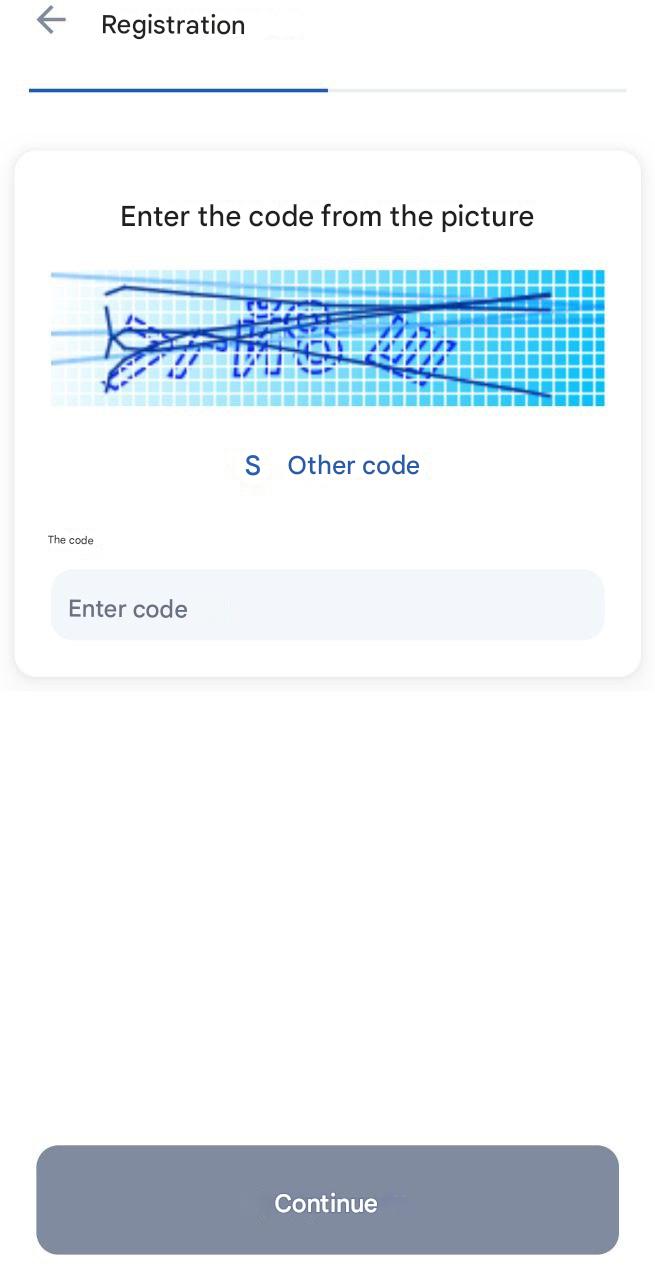Go back from the Registration screen
Viewport: 655px width, 1280px height.
(50, 22)
